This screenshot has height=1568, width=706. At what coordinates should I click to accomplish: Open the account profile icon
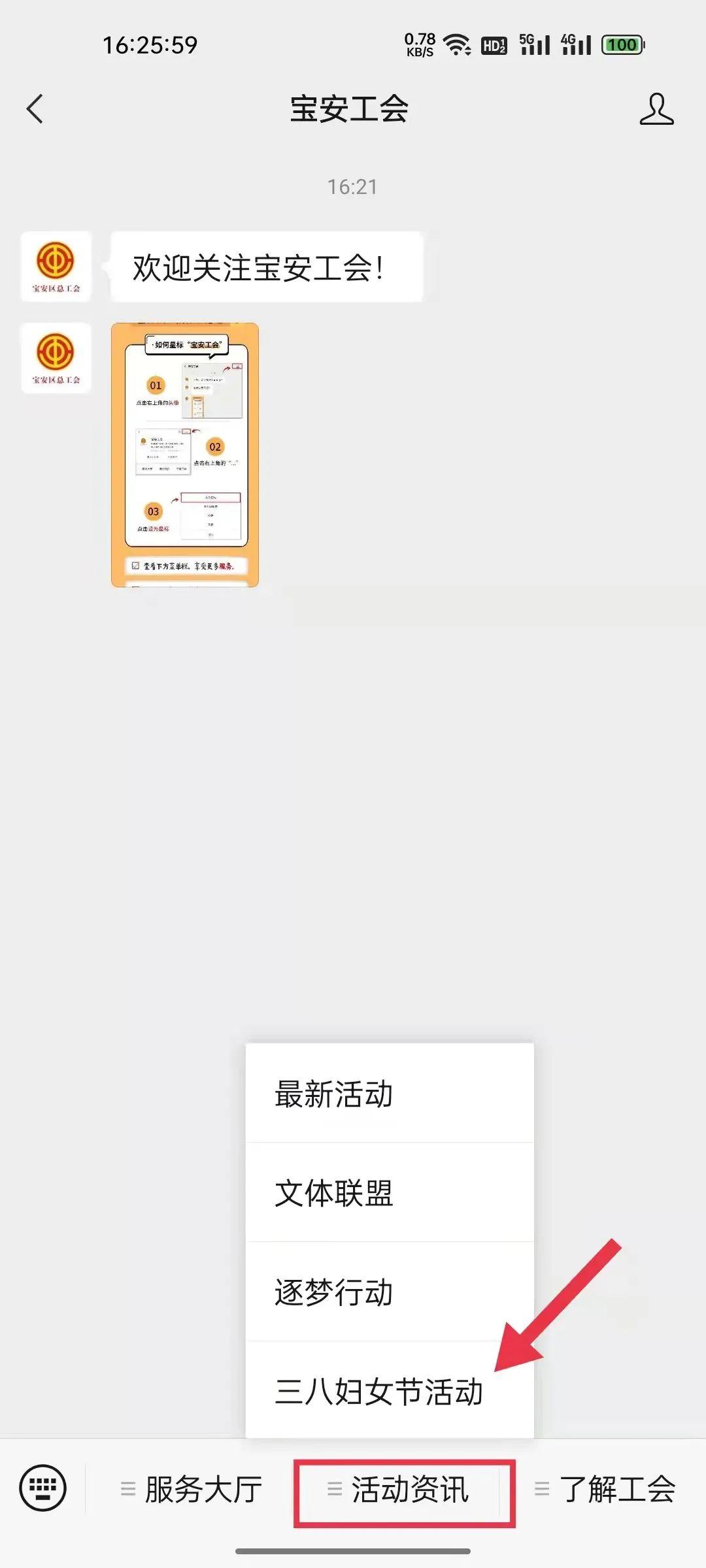[x=656, y=108]
